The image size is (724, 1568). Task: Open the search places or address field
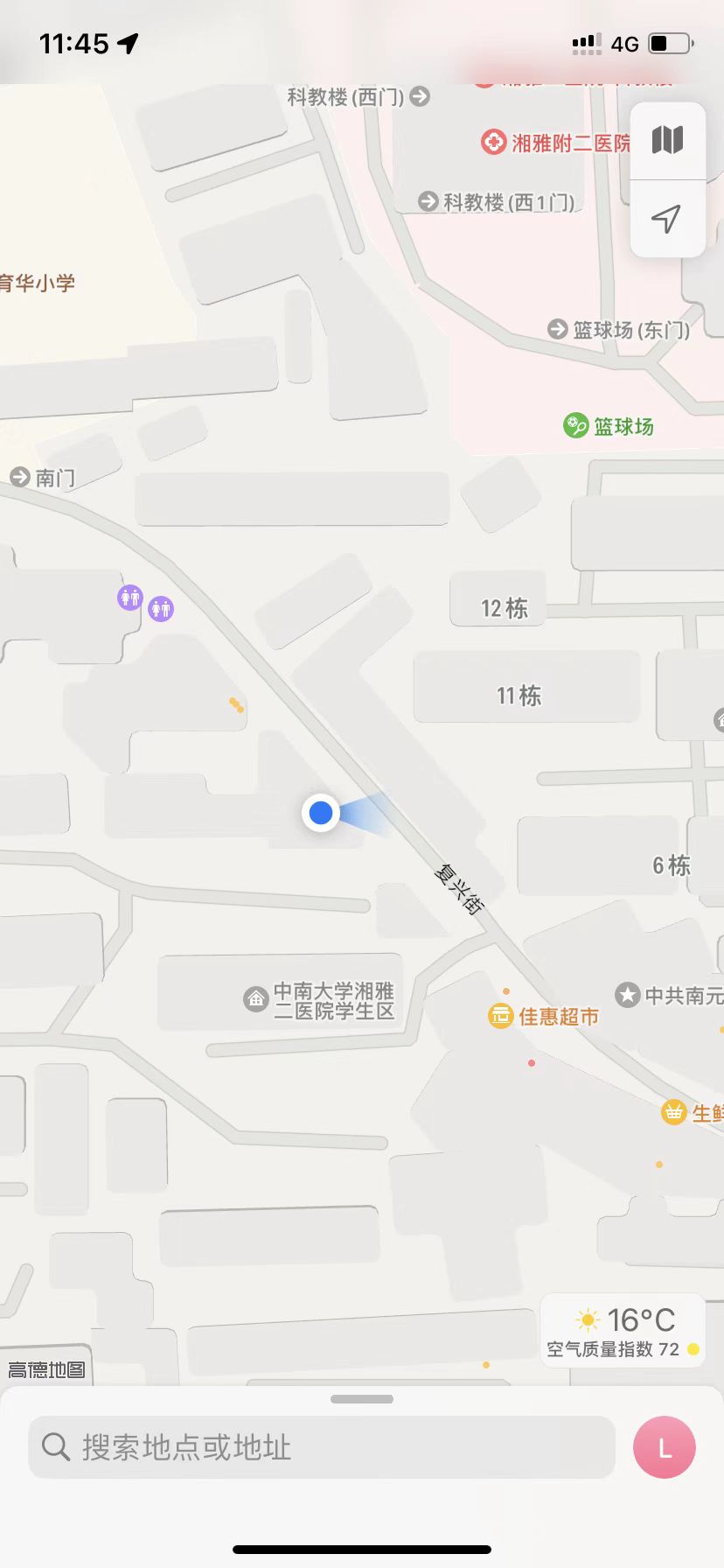point(322,1447)
